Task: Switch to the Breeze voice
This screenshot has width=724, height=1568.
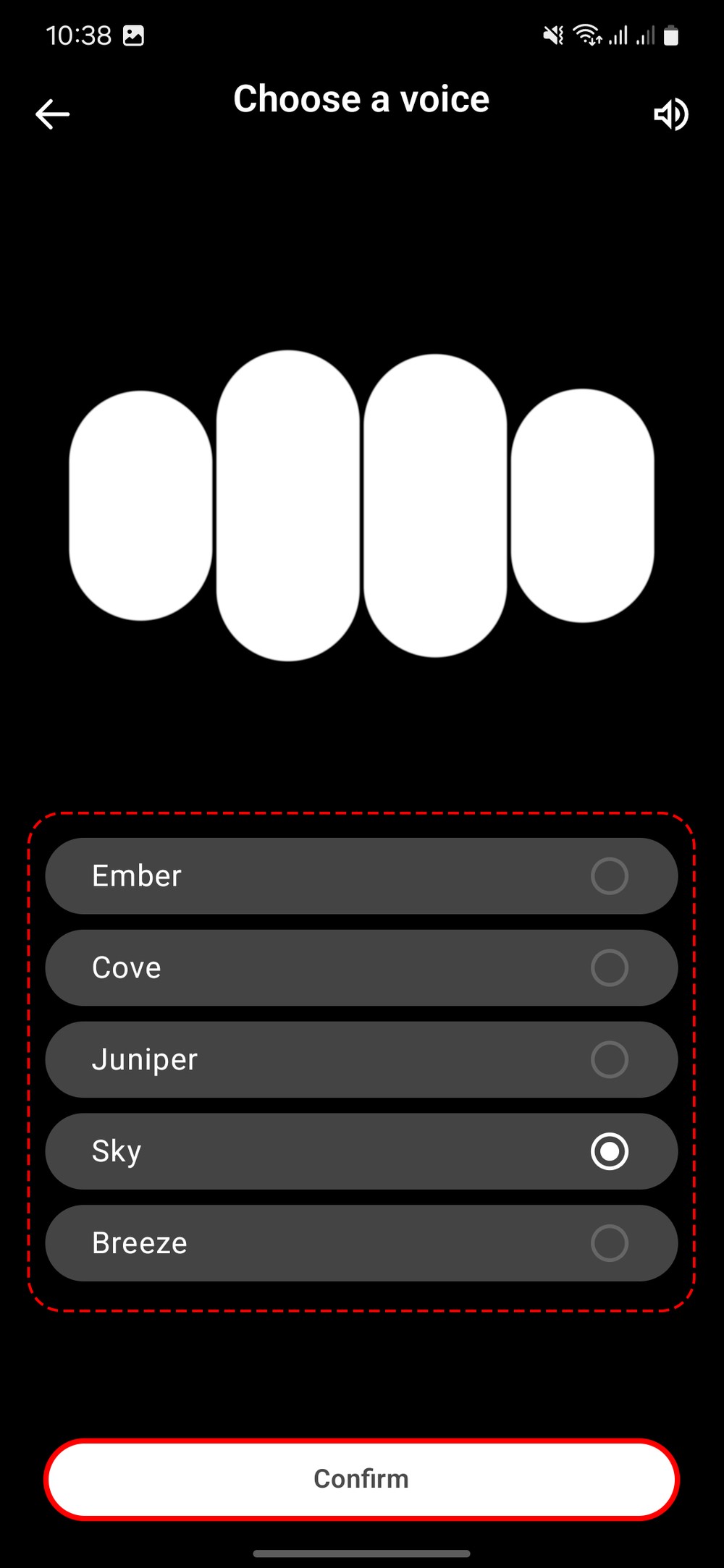Action: click(x=361, y=1243)
